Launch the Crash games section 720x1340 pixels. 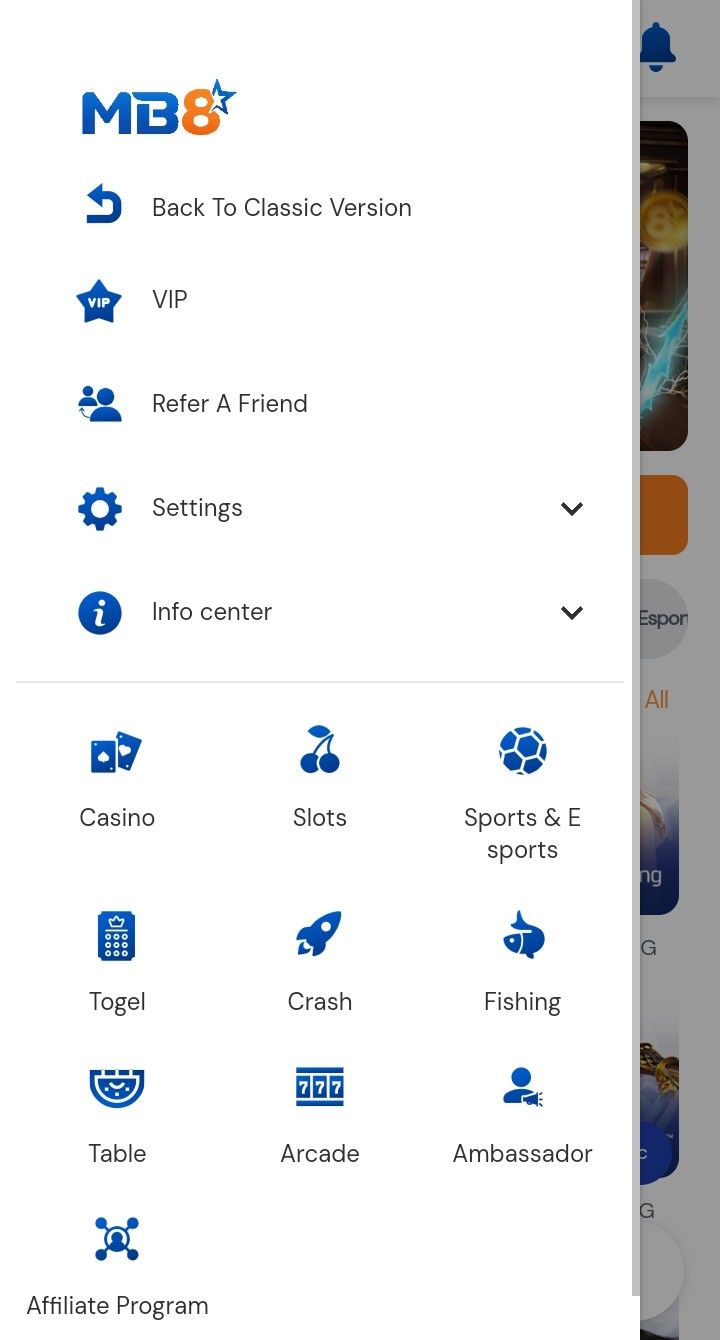(320, 962)
